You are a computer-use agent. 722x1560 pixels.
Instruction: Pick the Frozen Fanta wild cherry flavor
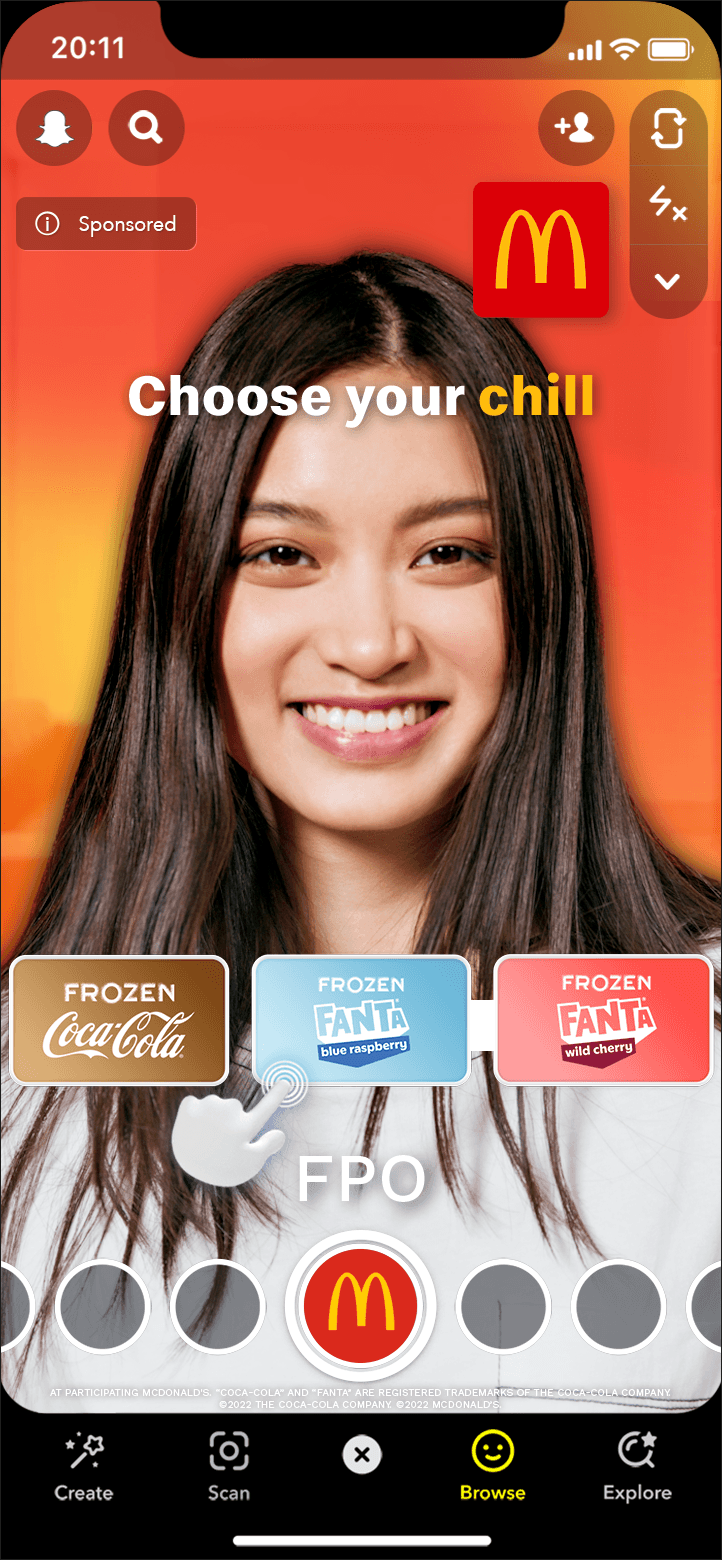[x=603, y=1019]
